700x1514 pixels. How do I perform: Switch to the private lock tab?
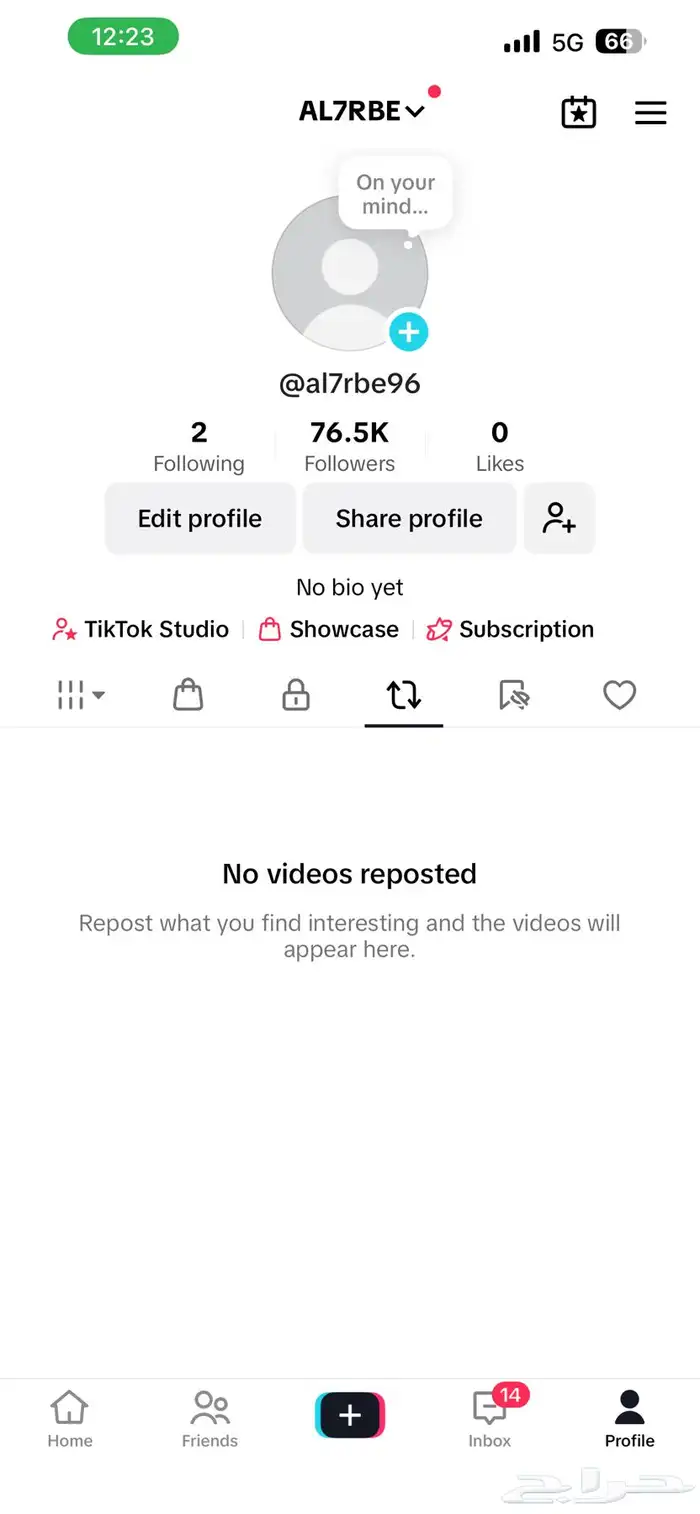click(x=296, y=695)
